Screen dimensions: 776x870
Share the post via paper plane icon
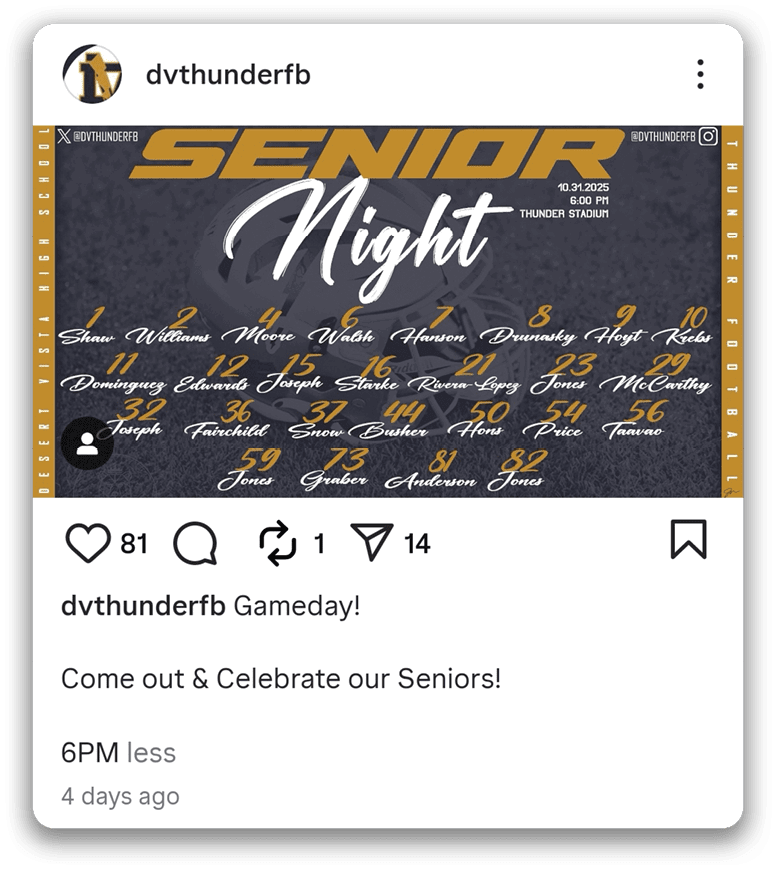pyautogui.click(x=372, y=543)
